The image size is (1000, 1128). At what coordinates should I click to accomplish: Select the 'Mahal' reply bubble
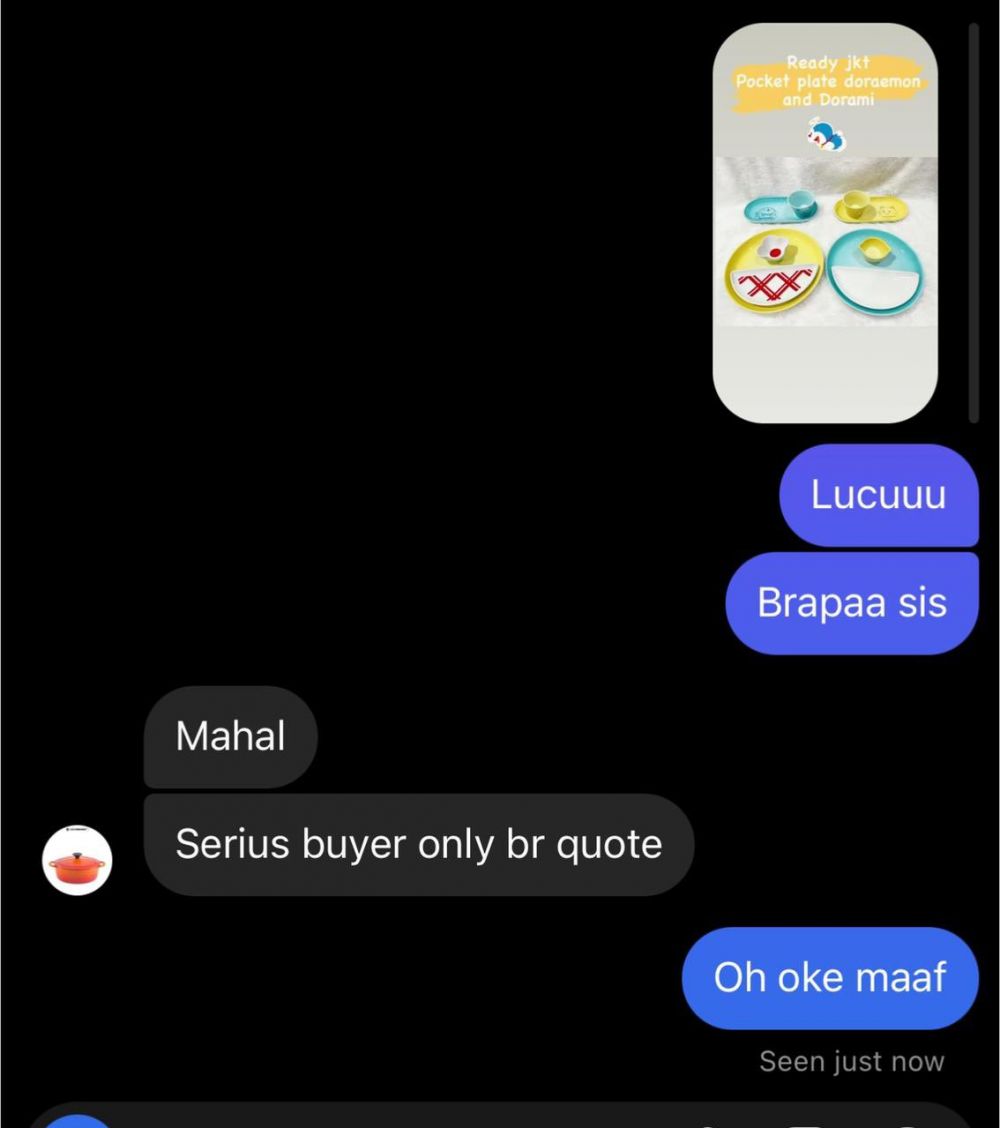tap(231, 736)
